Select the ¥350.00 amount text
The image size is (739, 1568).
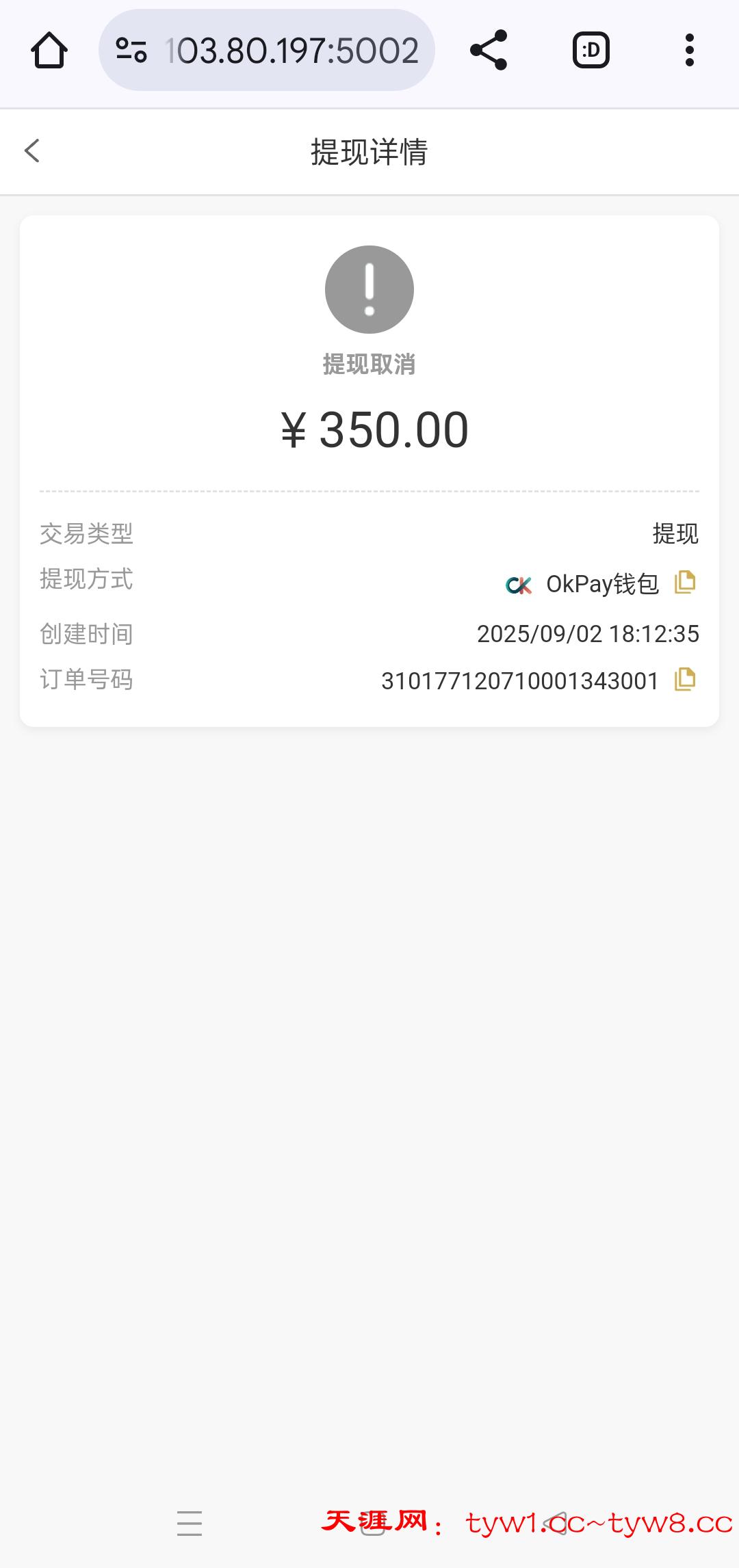(369, 429)
